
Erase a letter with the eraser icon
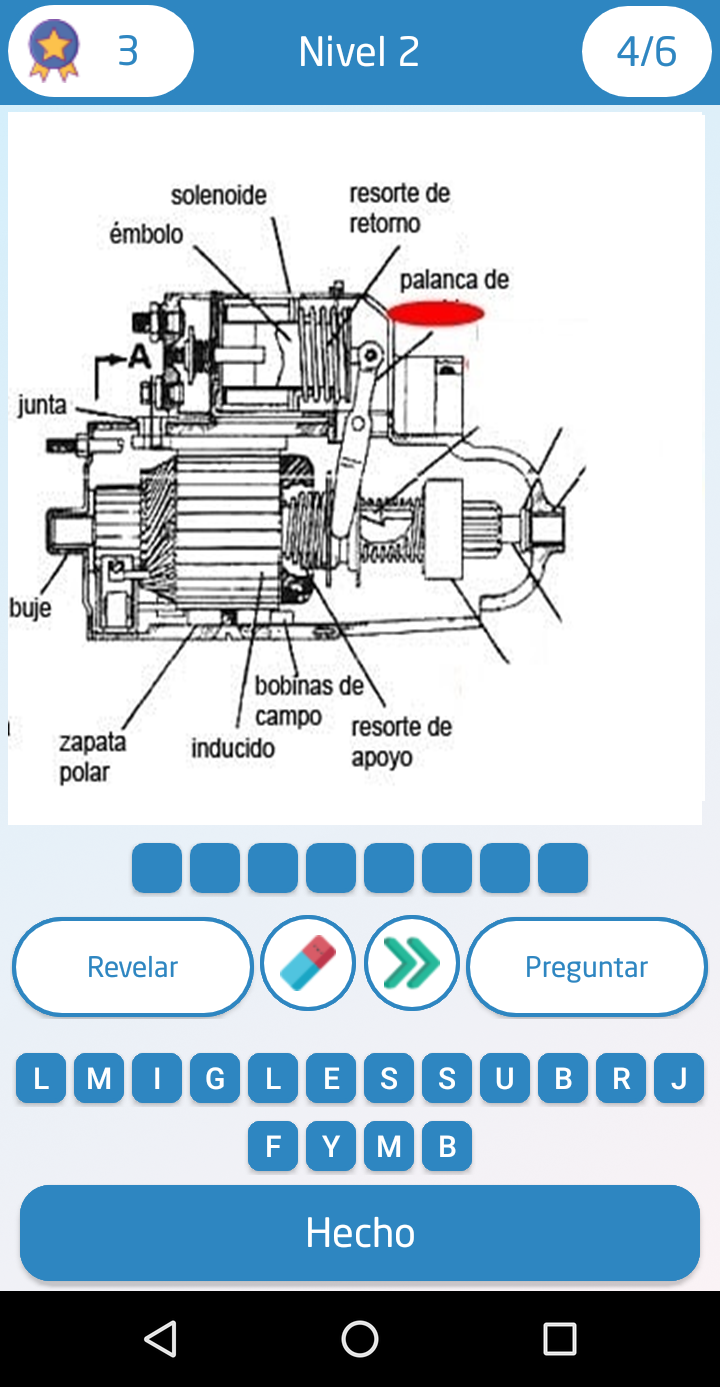(308, 964)
